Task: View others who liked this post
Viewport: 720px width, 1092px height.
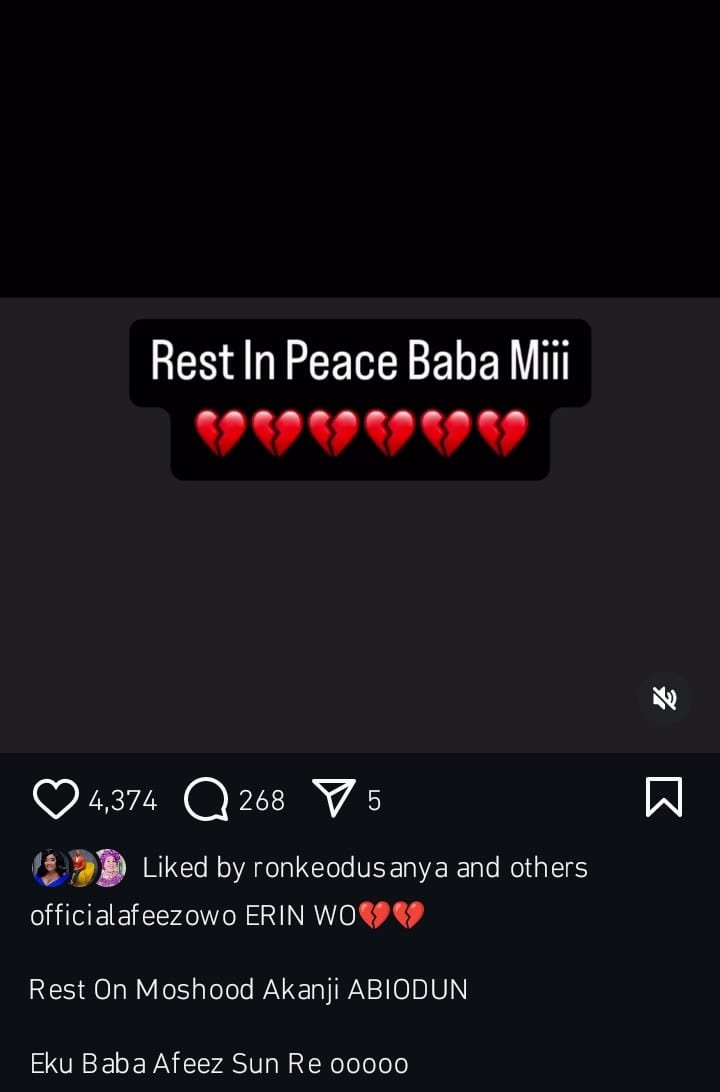Action: [x=549, y=868]
